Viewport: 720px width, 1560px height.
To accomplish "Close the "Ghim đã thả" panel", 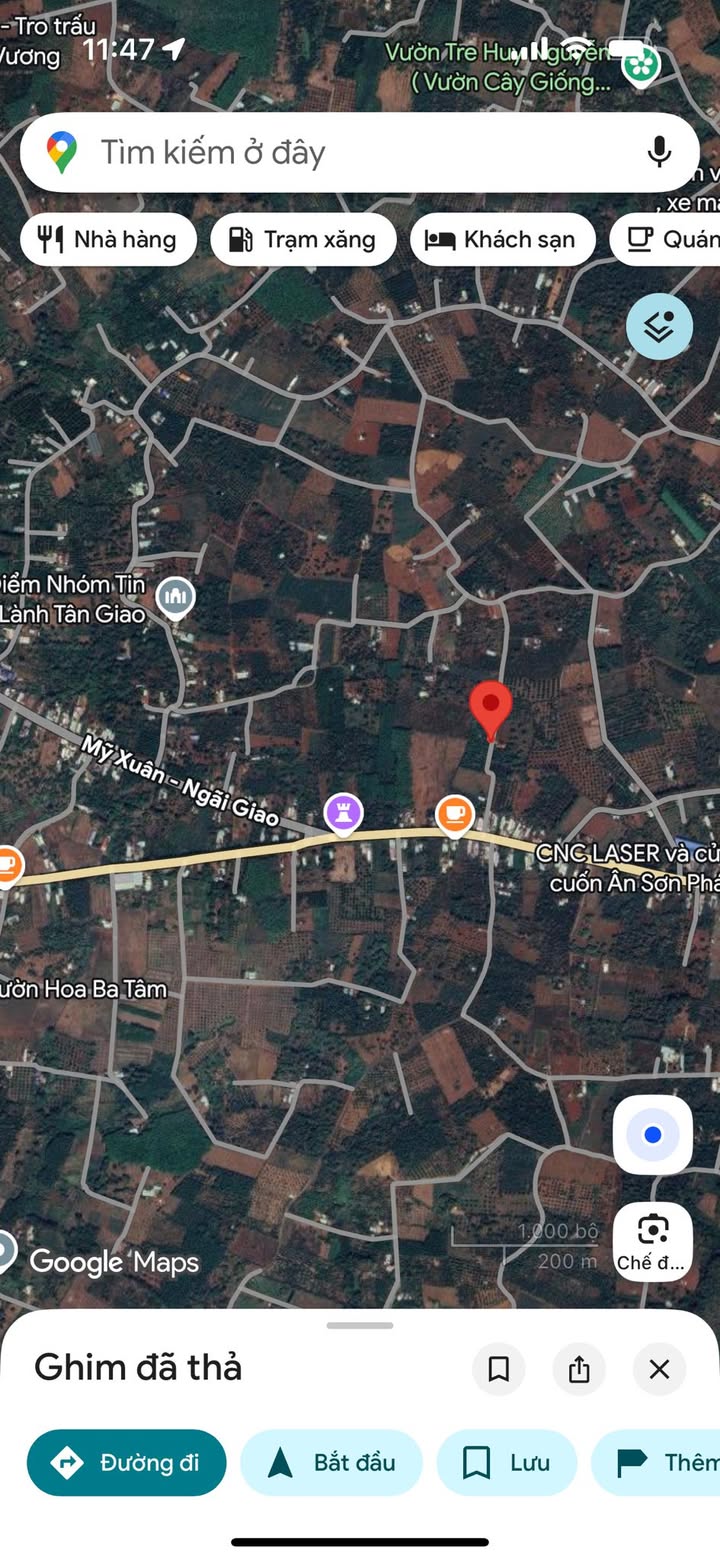I will [659, 1369].
